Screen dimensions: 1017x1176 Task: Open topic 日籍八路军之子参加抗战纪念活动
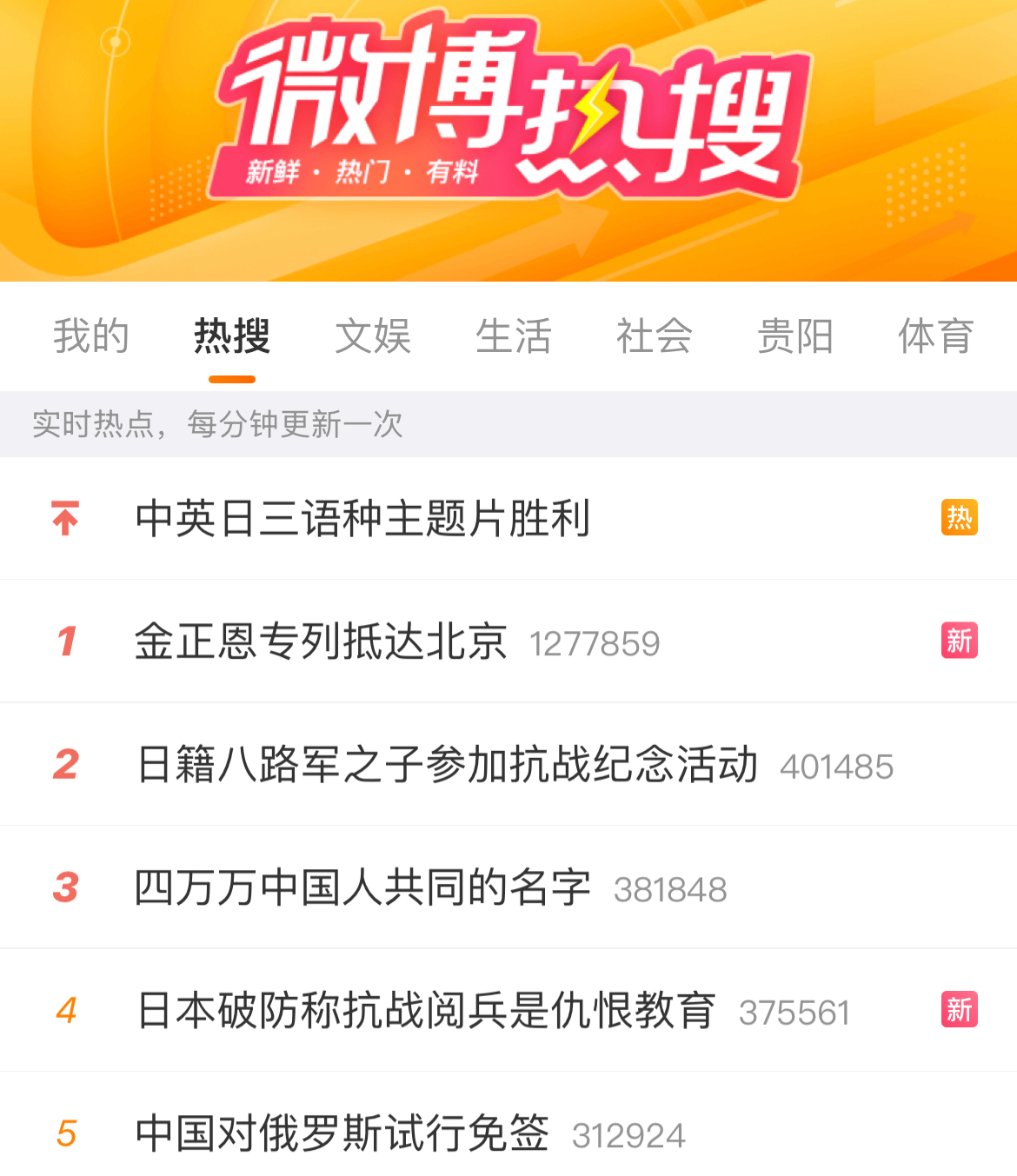point(447,765)
